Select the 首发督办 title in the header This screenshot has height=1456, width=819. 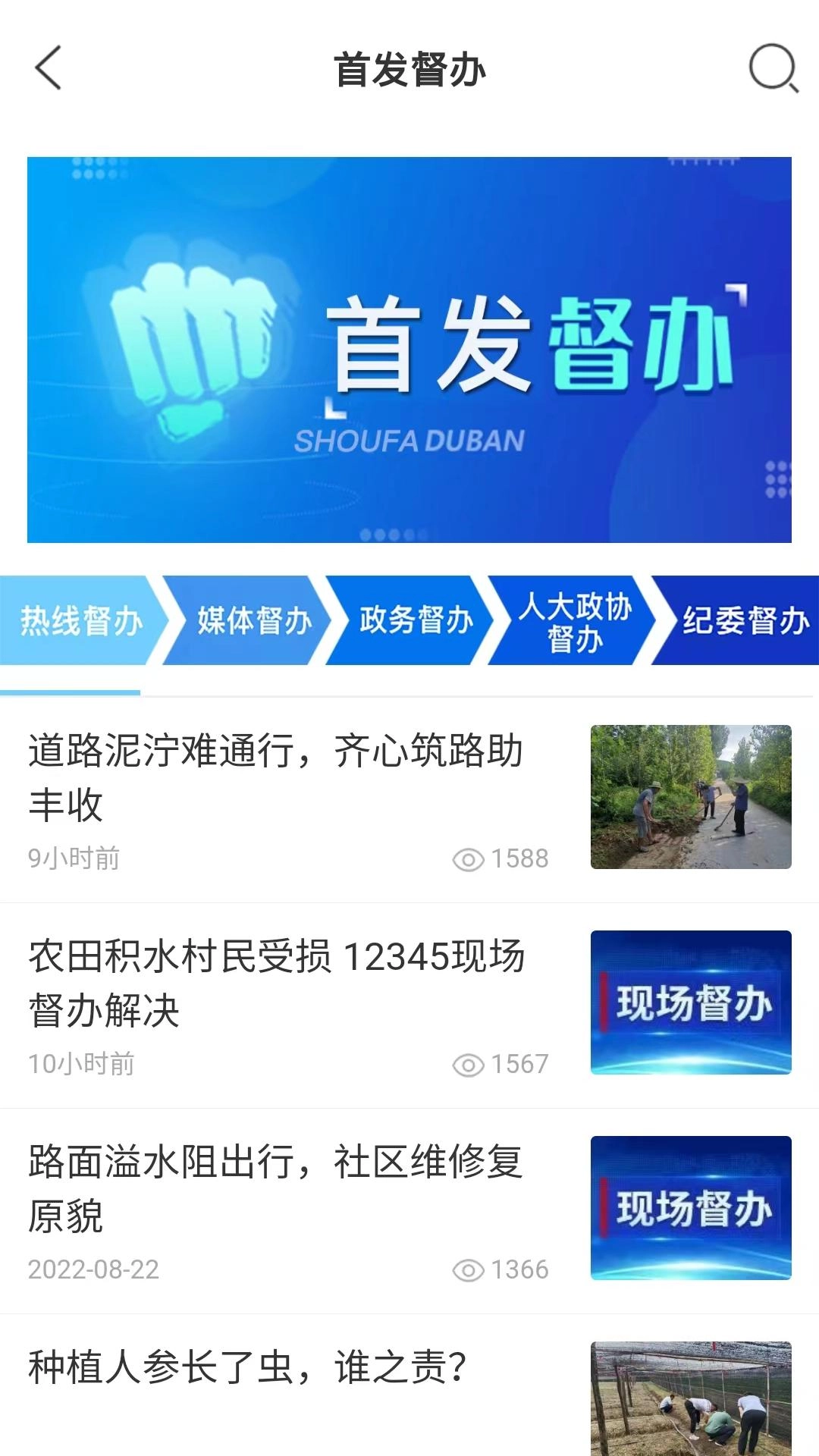tap(409, 68)
